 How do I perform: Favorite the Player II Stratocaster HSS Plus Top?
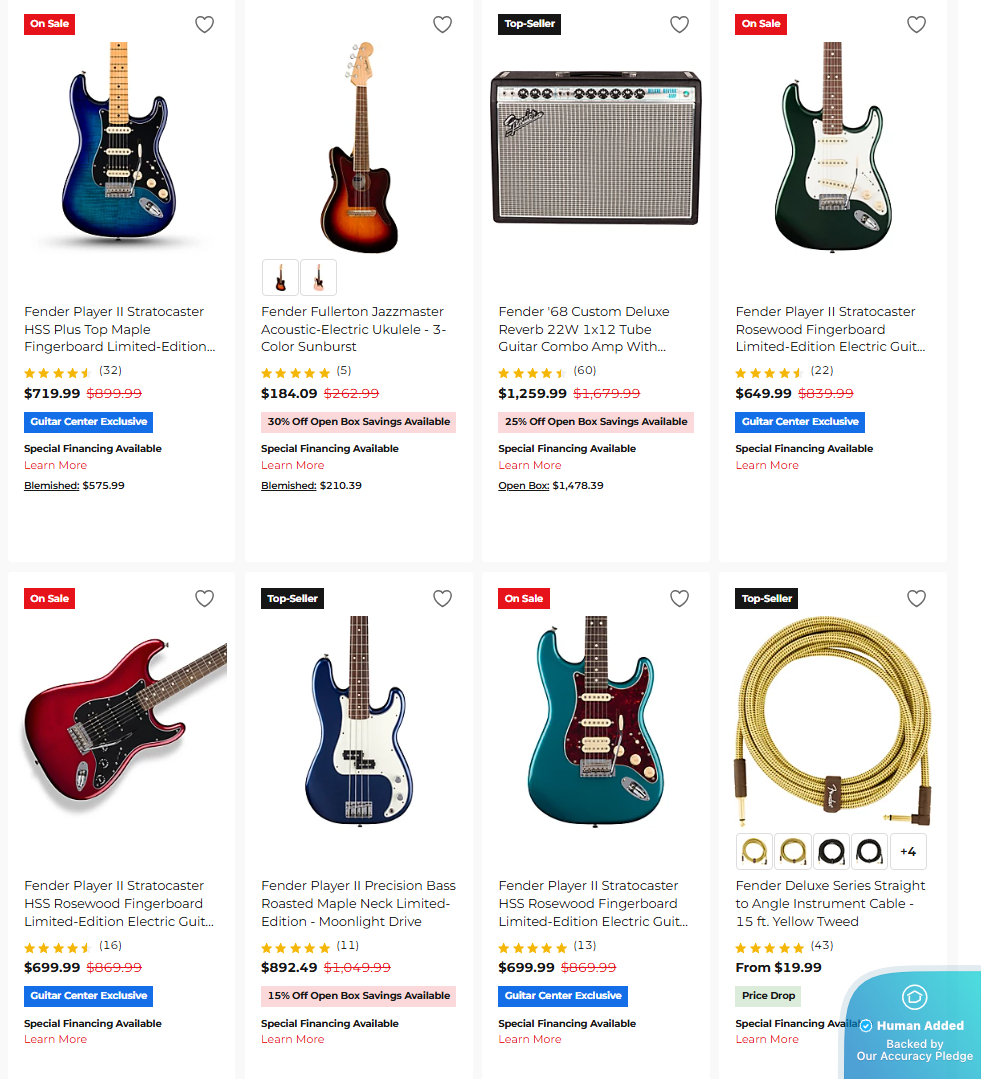click(204, 25)
